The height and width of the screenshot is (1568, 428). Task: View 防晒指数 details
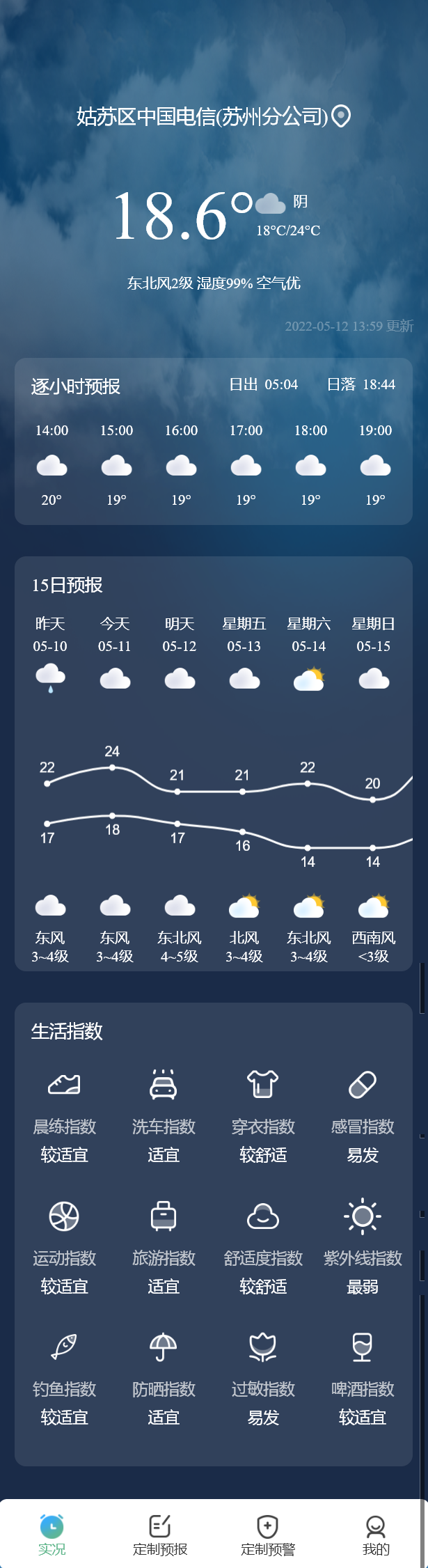(x=164, y=1376)
